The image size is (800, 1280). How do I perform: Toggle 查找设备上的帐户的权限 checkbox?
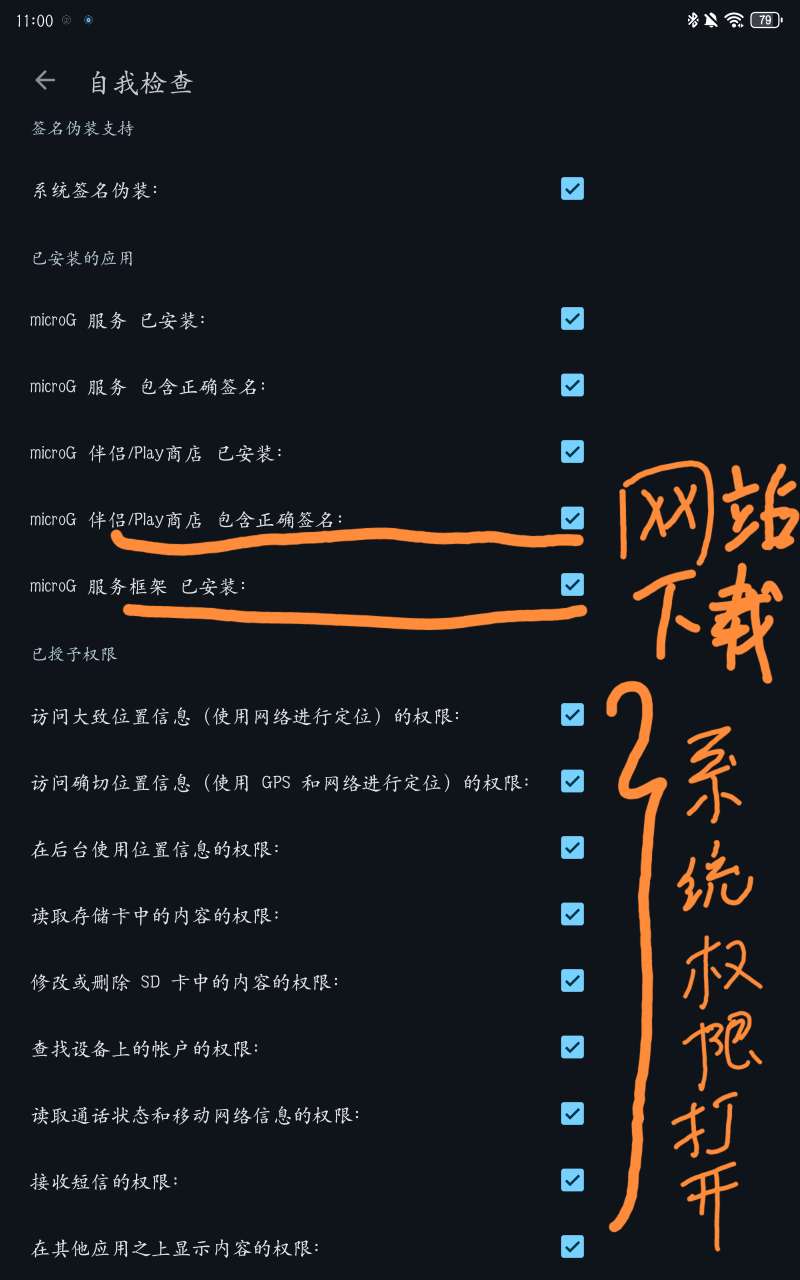[x=572, y=1047]
